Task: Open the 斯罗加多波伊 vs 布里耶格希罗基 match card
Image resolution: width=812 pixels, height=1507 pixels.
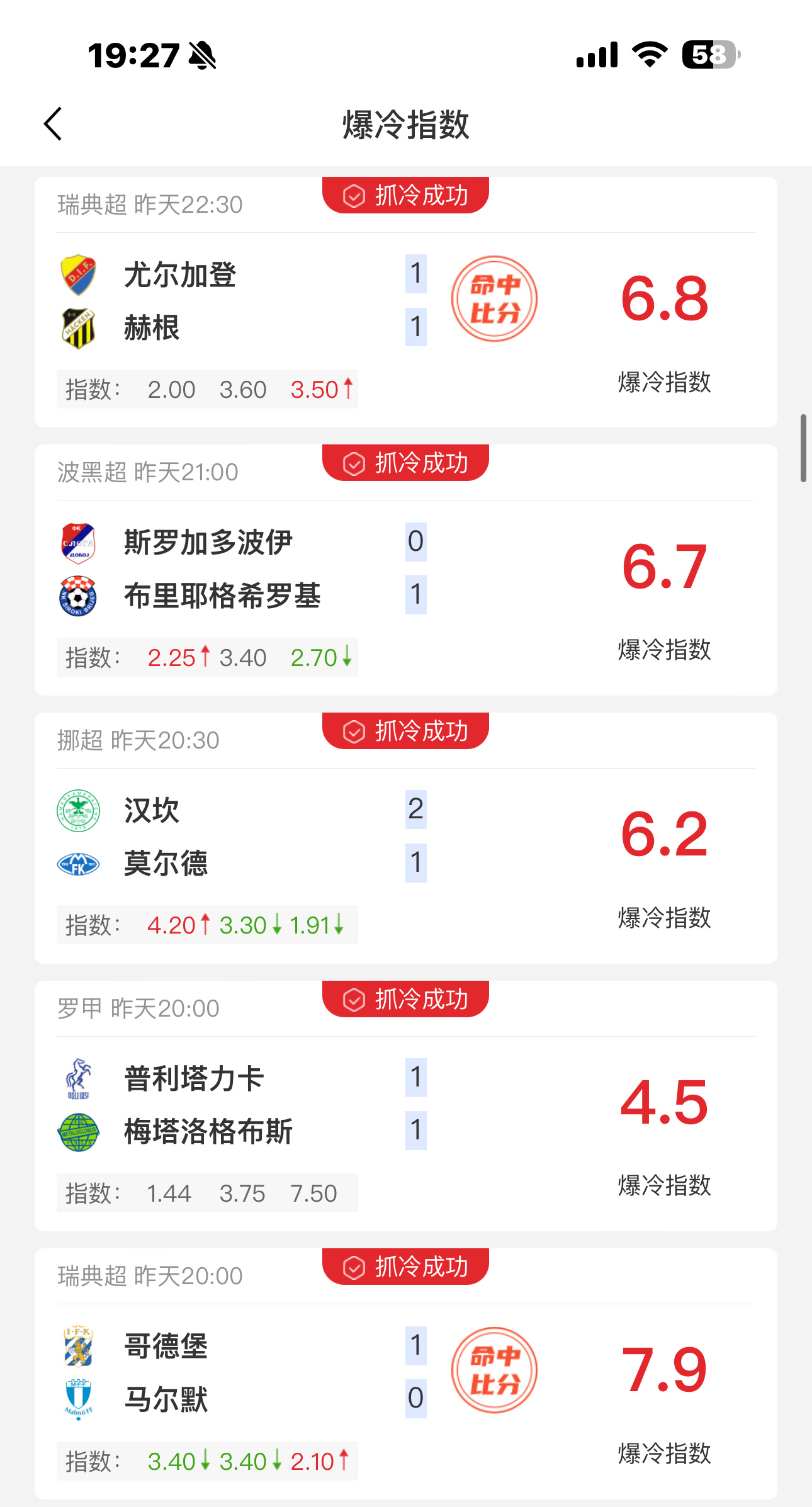Action: coord(406,570)
